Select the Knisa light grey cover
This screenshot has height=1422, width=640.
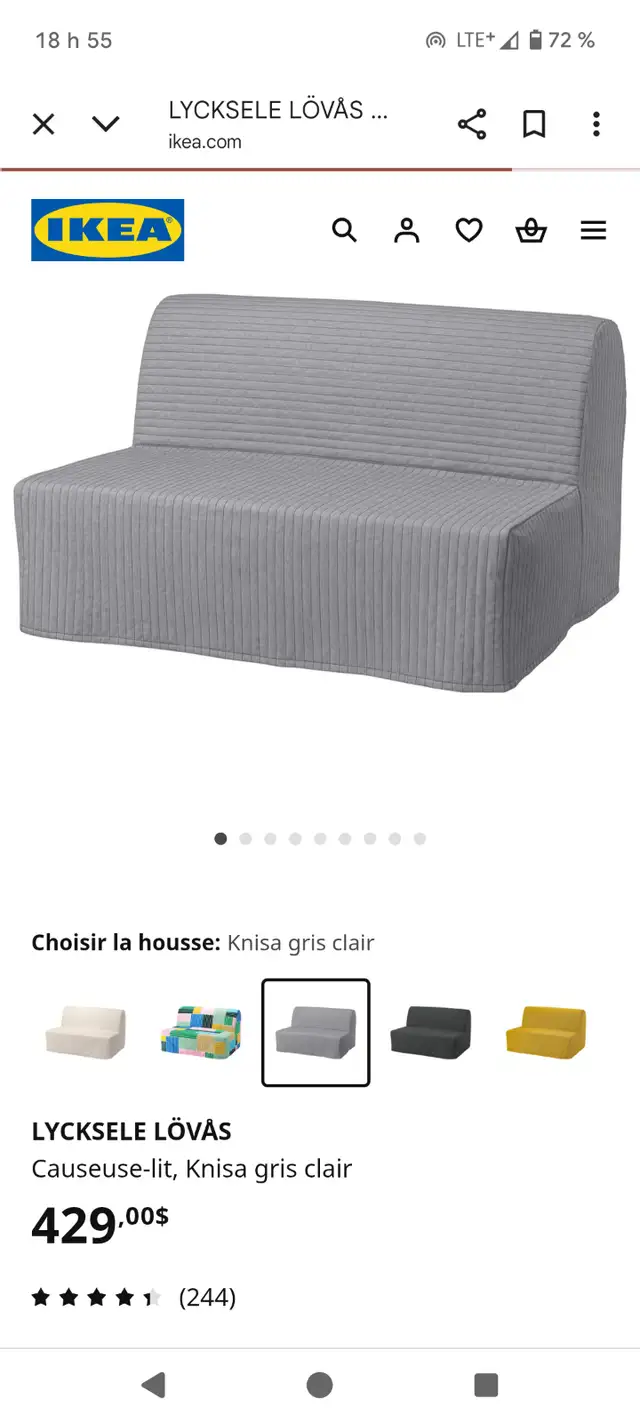click(x=316, y=1033)
